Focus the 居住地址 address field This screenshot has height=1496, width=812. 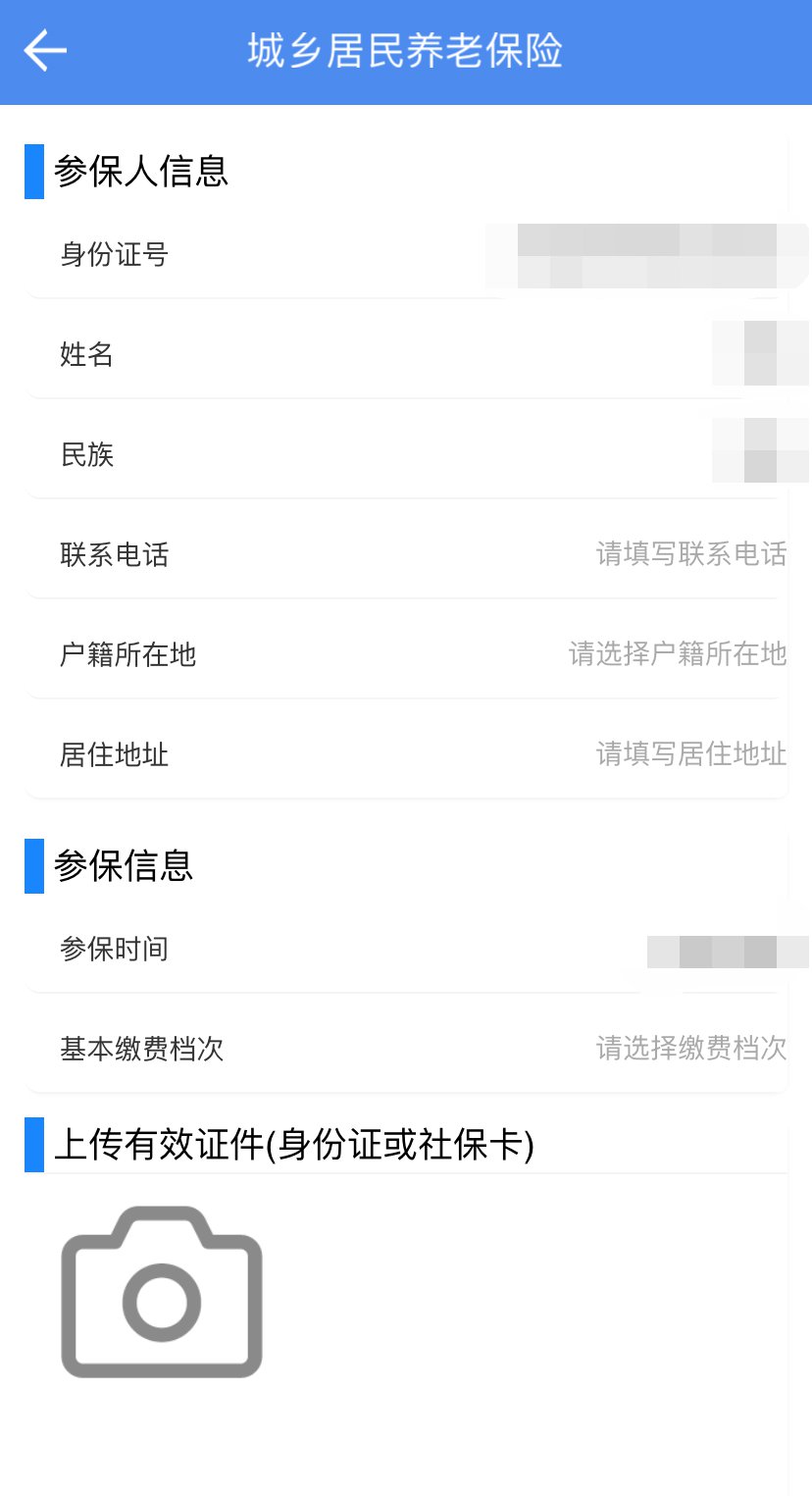click(x=690, y=754)
